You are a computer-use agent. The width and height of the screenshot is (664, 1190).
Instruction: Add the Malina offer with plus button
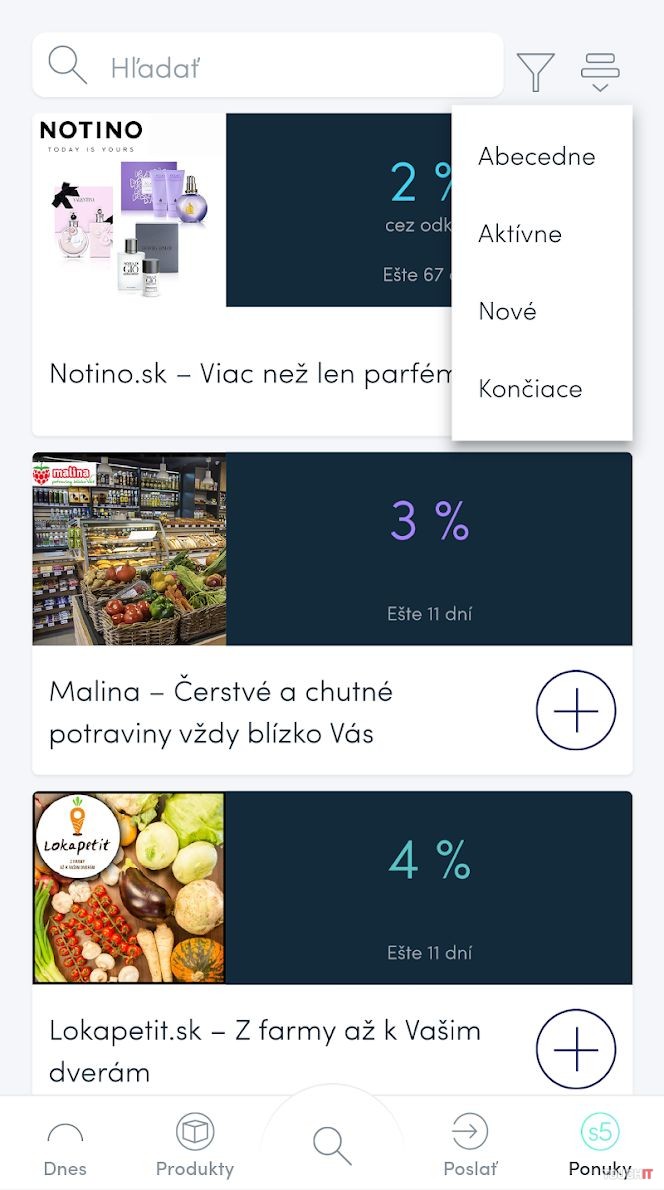pyautogui.click(x=576, y=710)
